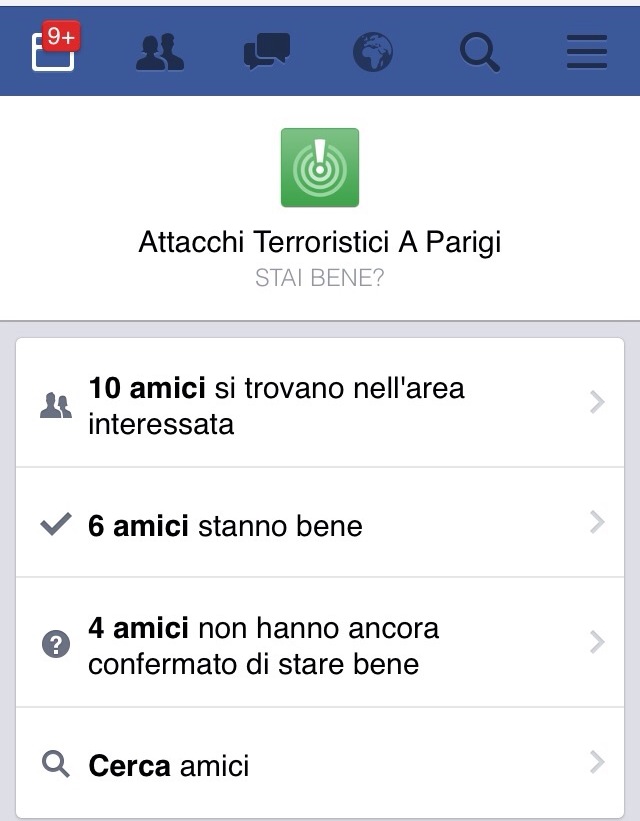
Task: See 4 amici who haven't confirmed
Action: tap(320, 645)
